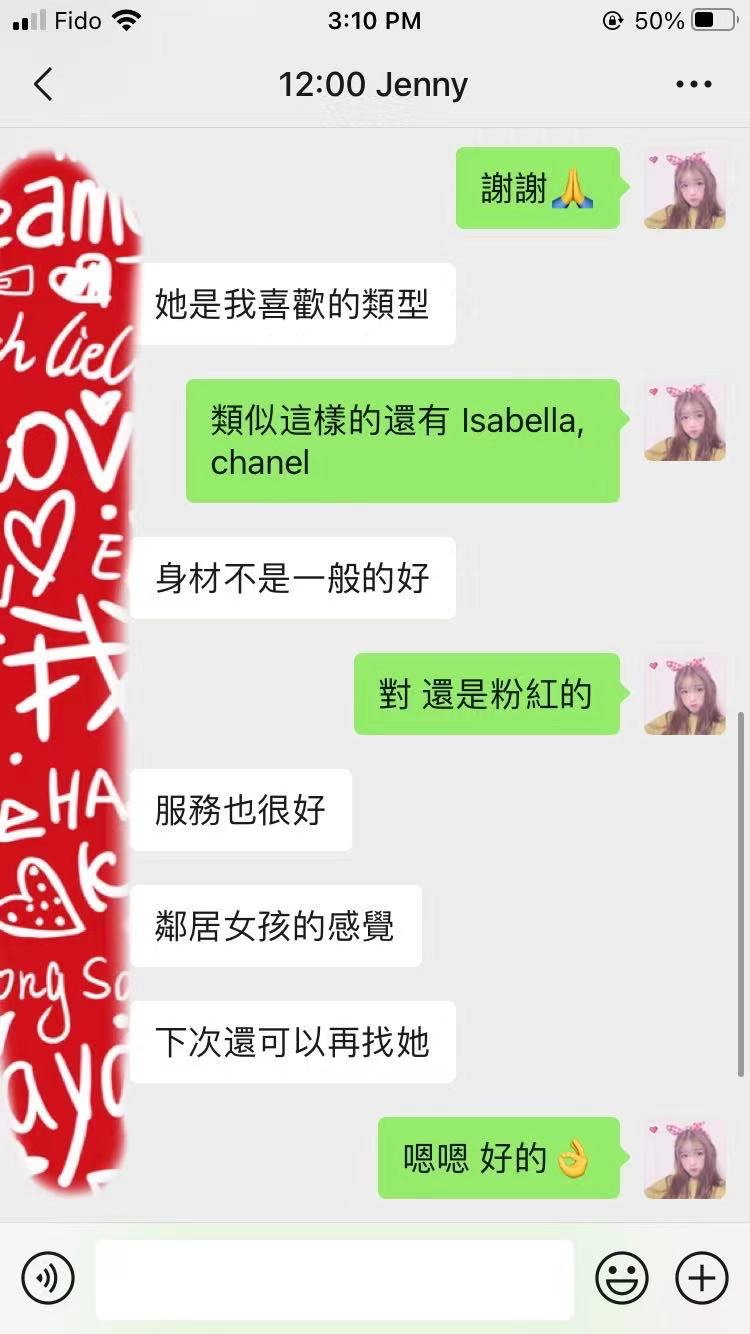Viewport: 750px width, 1334px height.
Task: Tap the red contact avatar on the left
Action: 65,670
